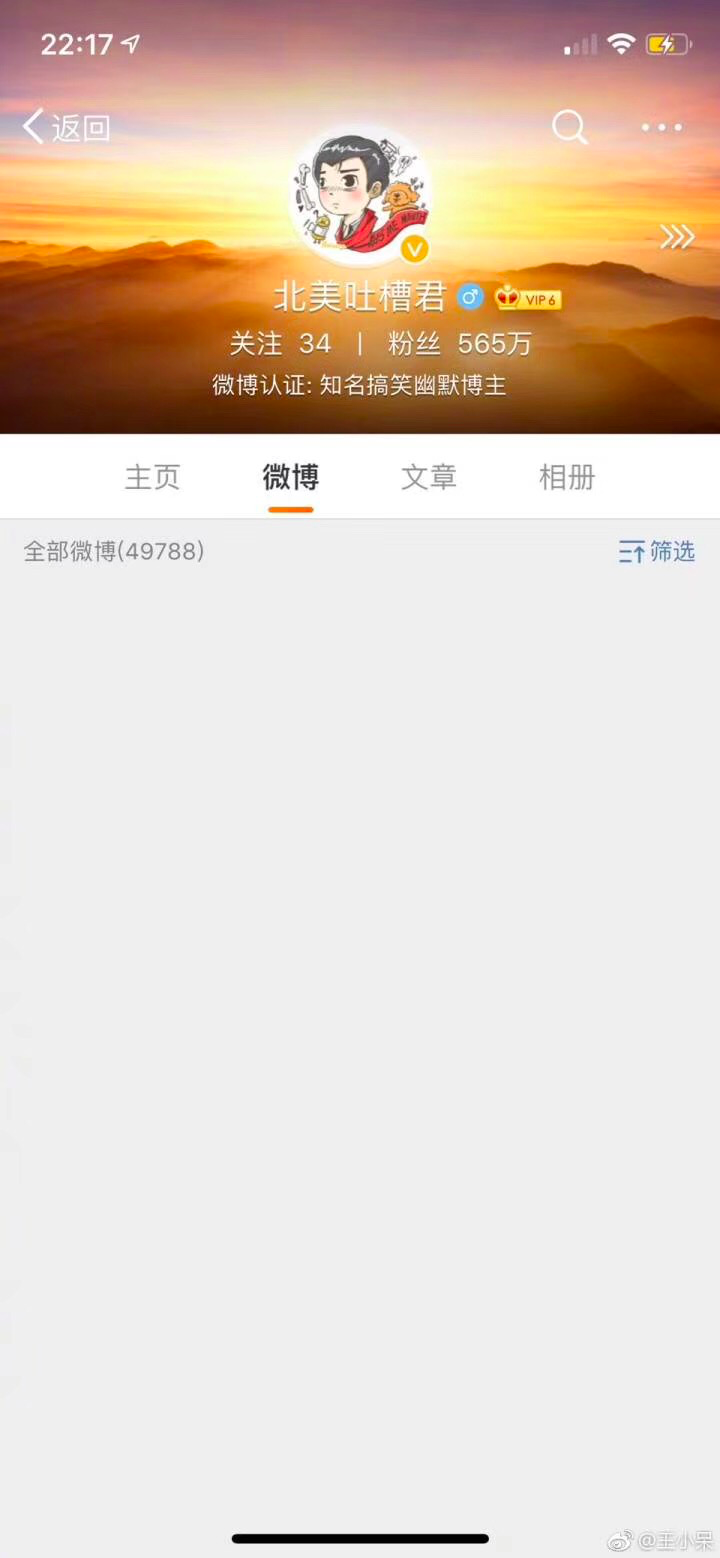Open the 筛选 filter options

click(x=656, y=551)
